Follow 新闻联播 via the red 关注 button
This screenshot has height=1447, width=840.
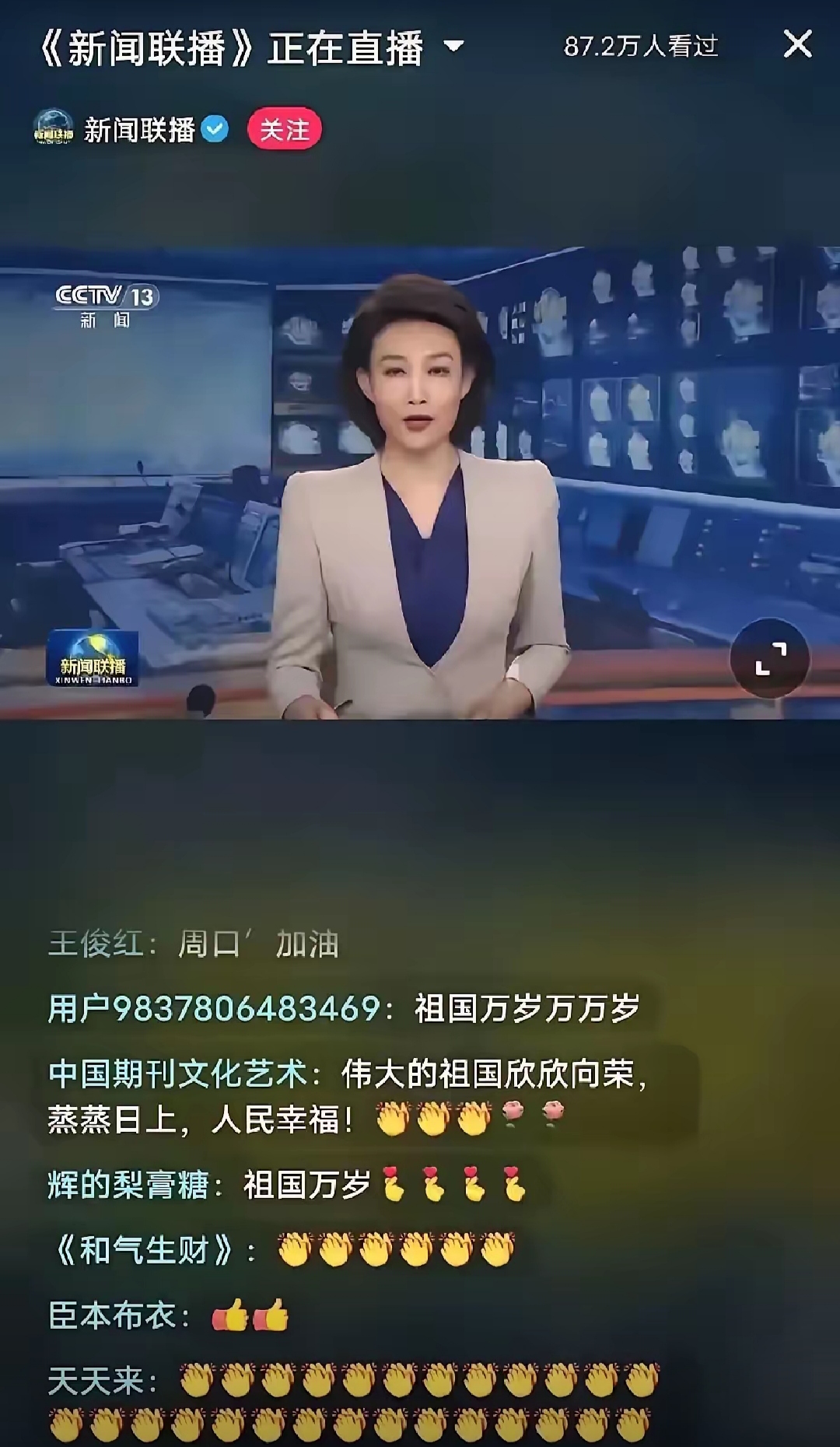(284, 129)
